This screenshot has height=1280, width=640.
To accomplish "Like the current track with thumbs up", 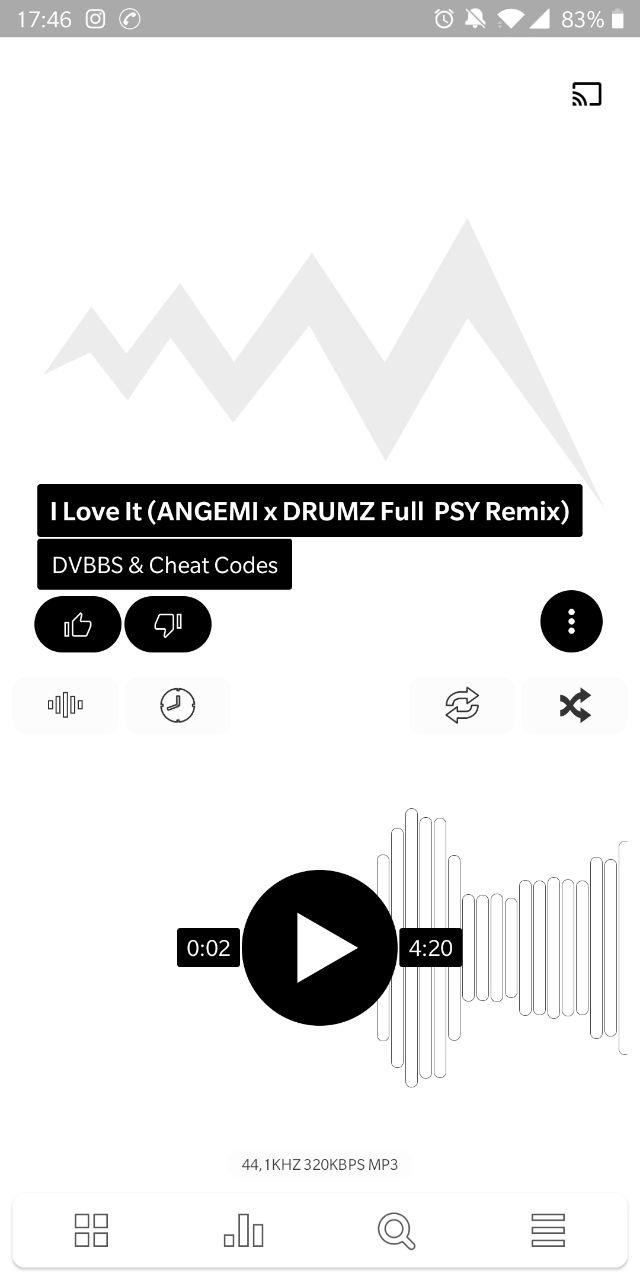I will pos(78,624).
